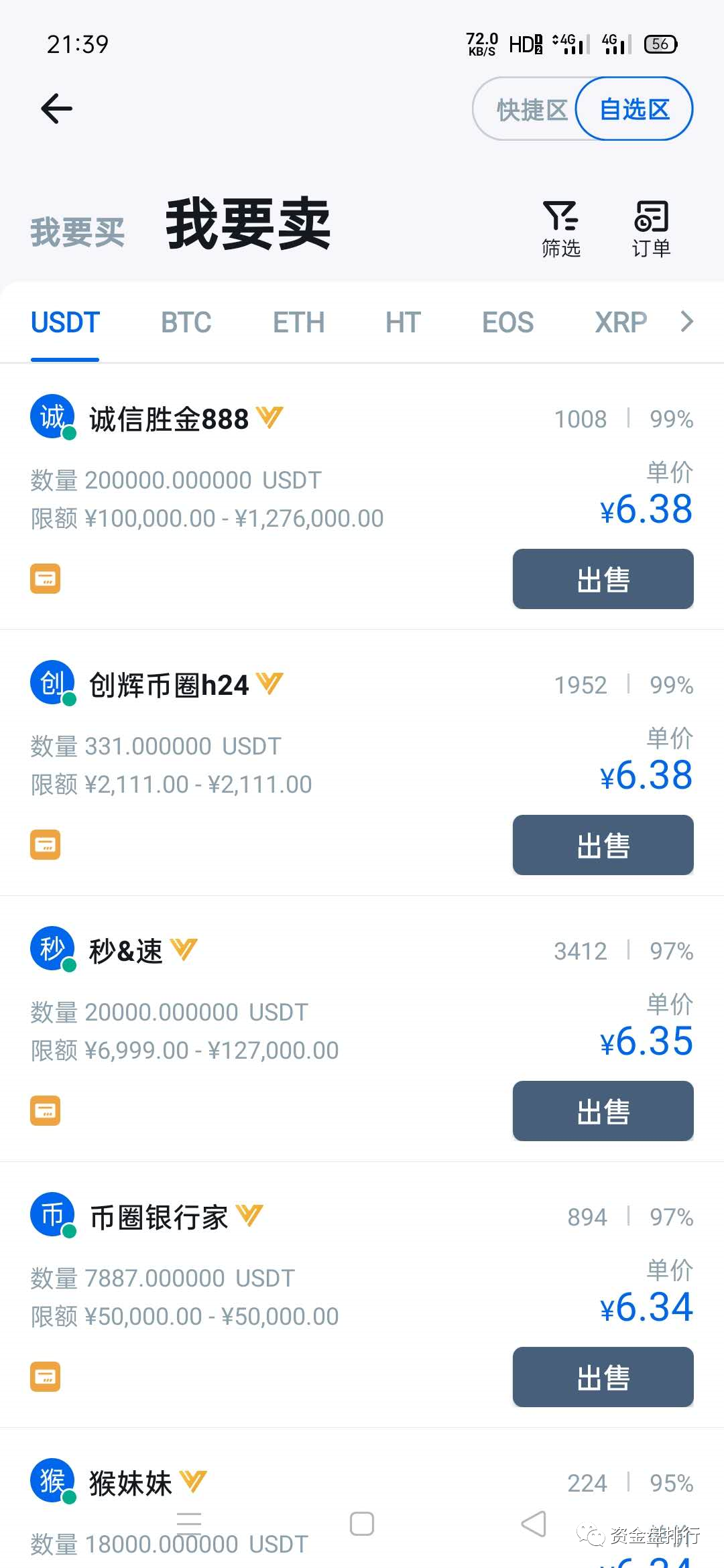The image size is (724, 1568).
Task: Open the EOS coin tab
Action: point(507,322)
